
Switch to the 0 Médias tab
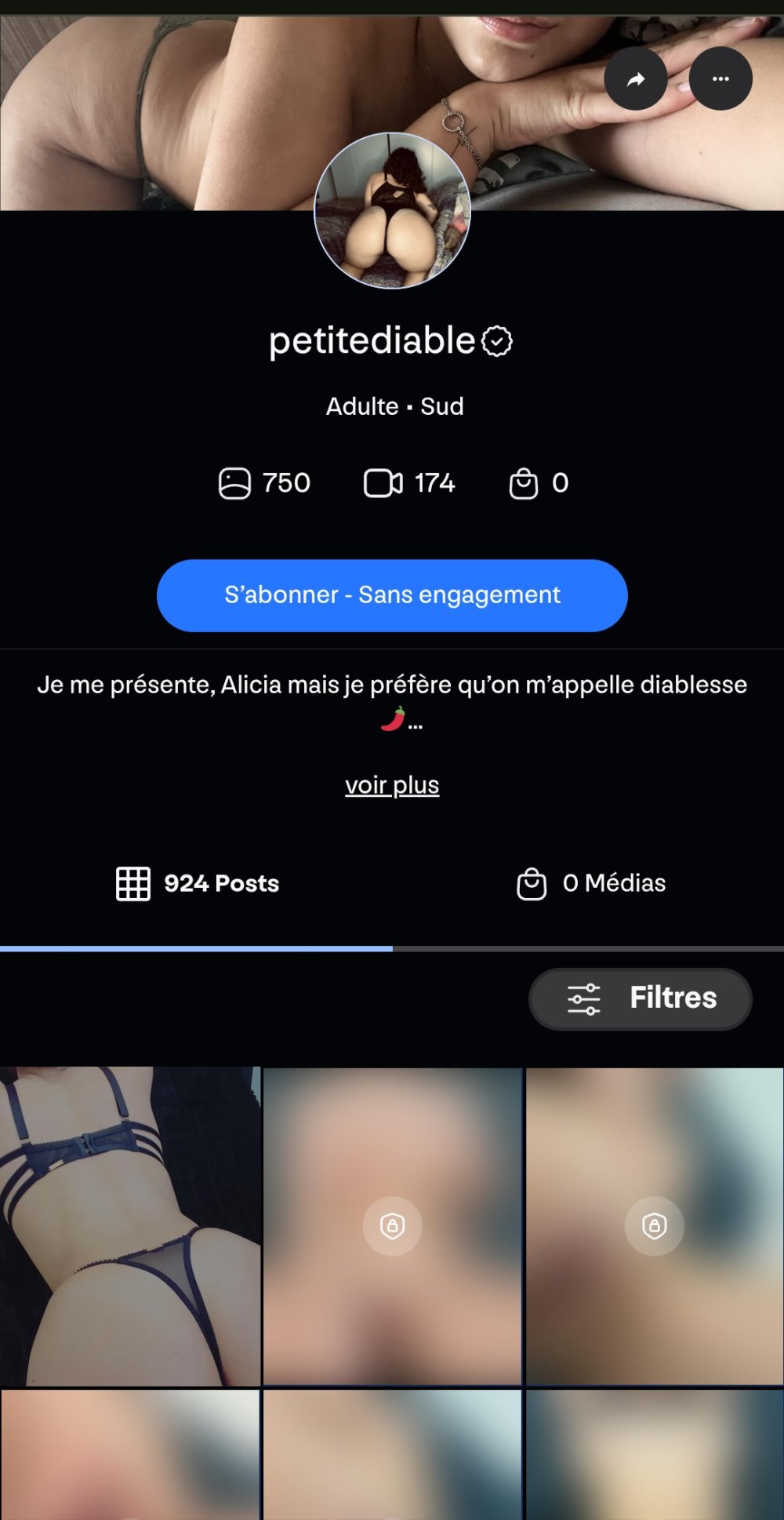click(591, 884)
